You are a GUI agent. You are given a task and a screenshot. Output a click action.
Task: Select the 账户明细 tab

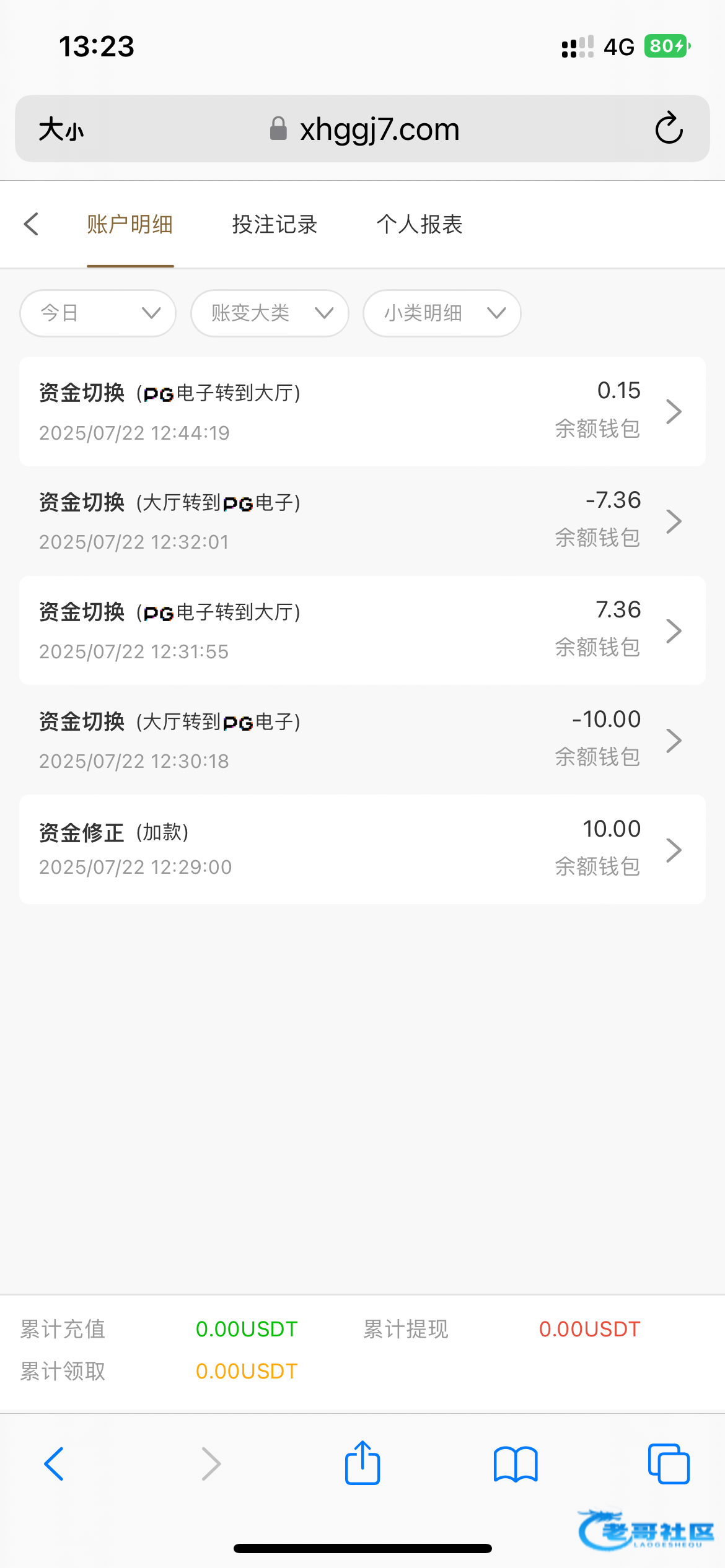tap(130, 224)
